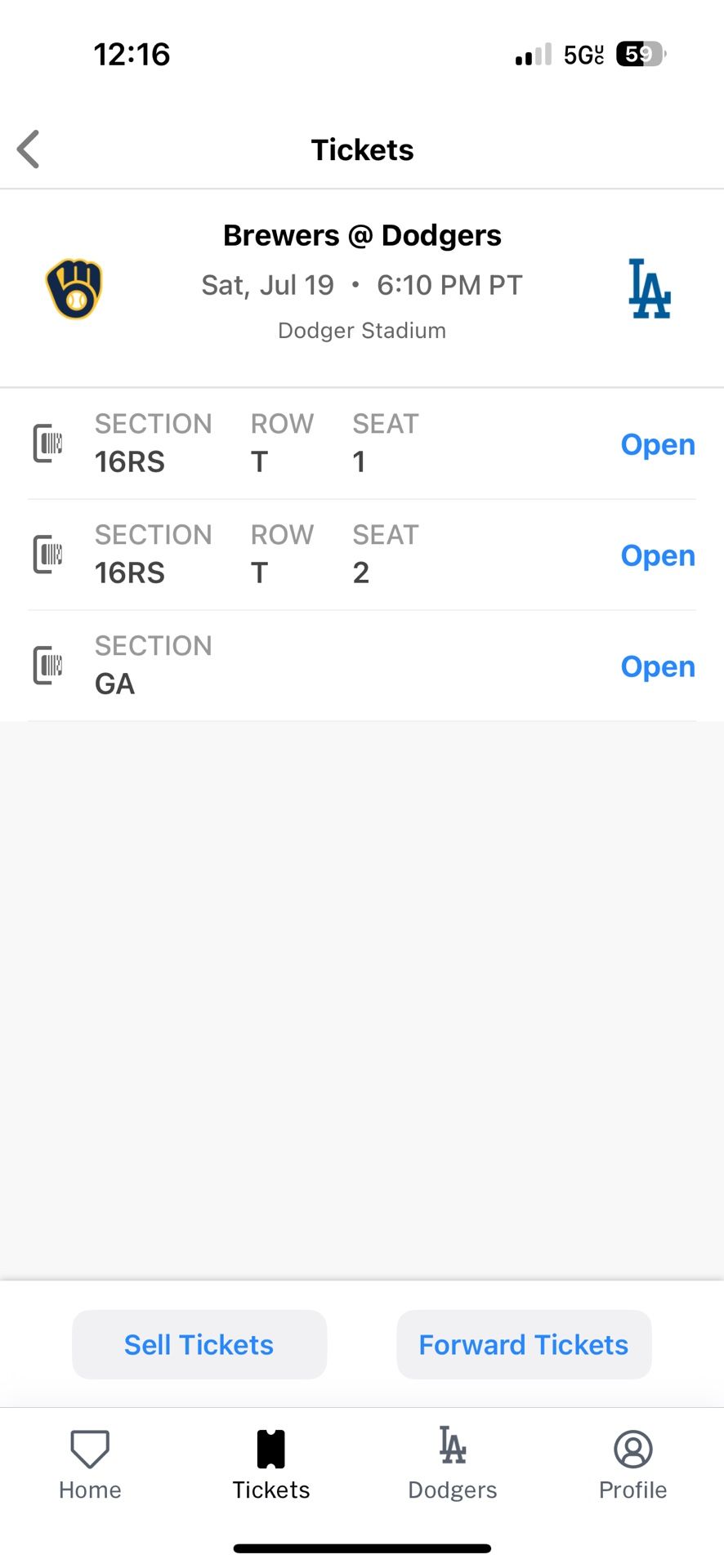
Task: Open the Section GA ticket
Action: pos(657,666)
